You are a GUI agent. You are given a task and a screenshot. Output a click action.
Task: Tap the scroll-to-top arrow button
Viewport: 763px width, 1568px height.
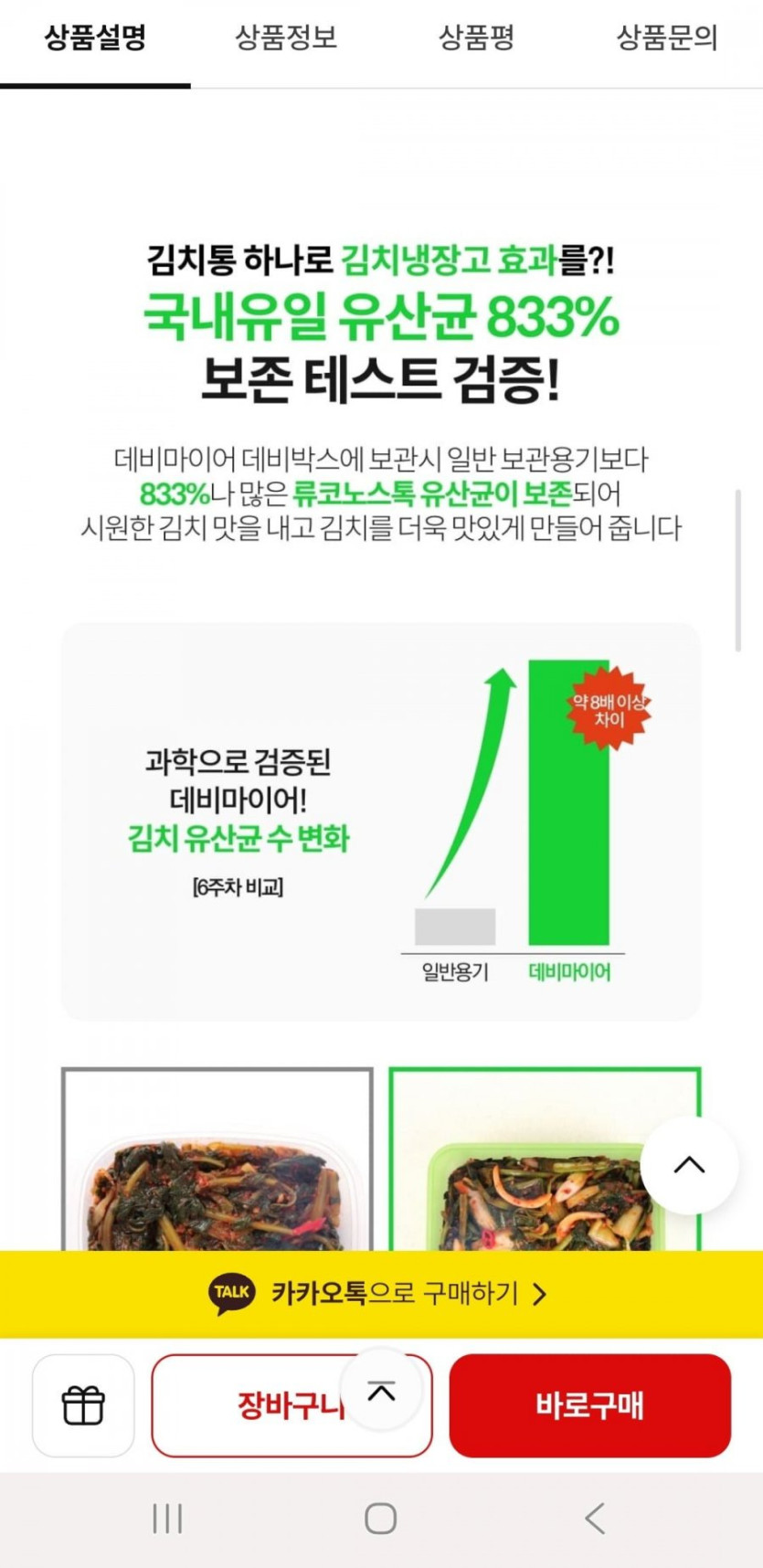(689, 1165)
